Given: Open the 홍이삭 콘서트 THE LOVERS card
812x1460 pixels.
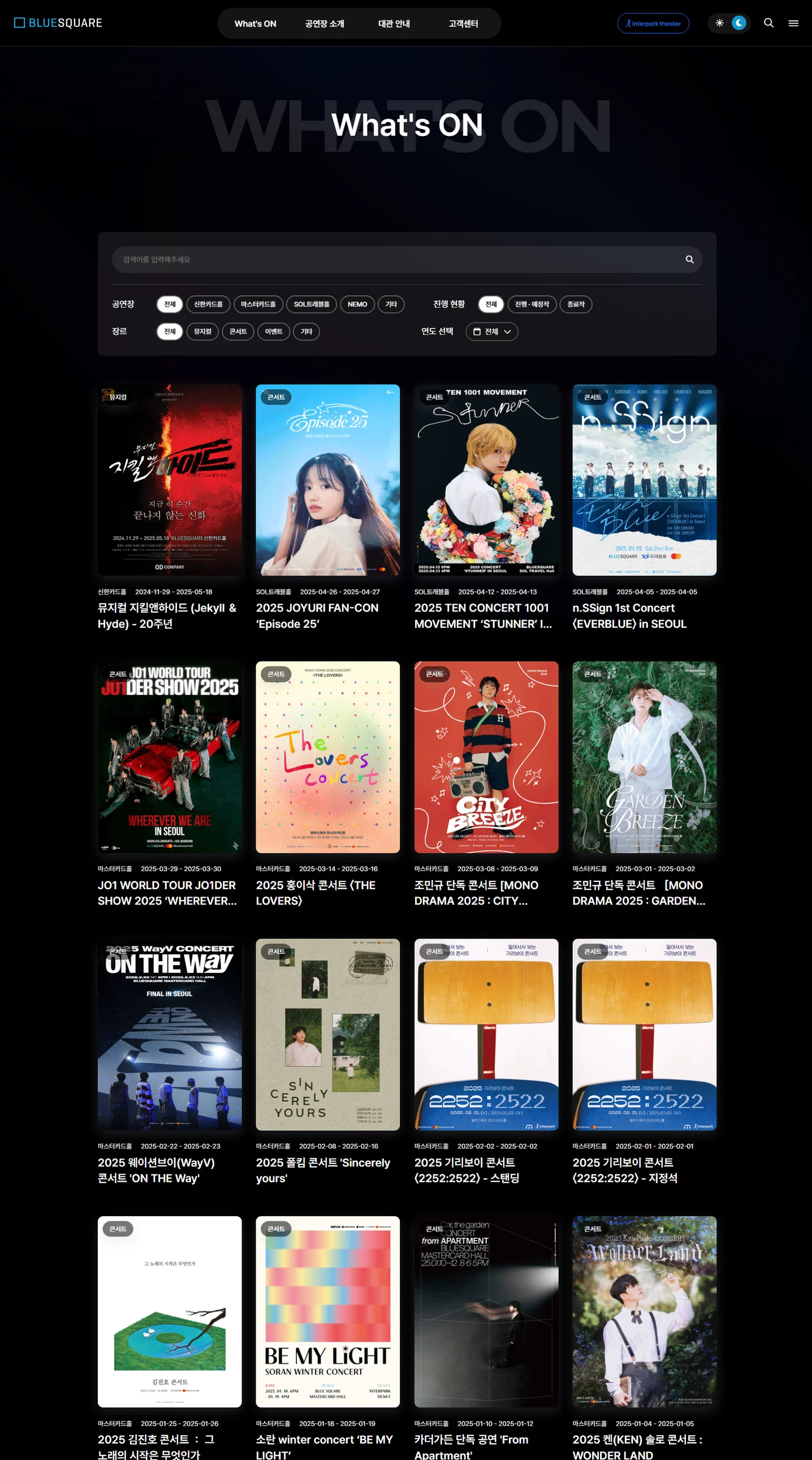Looking at the screenshot, I should [x=327, y=757].
